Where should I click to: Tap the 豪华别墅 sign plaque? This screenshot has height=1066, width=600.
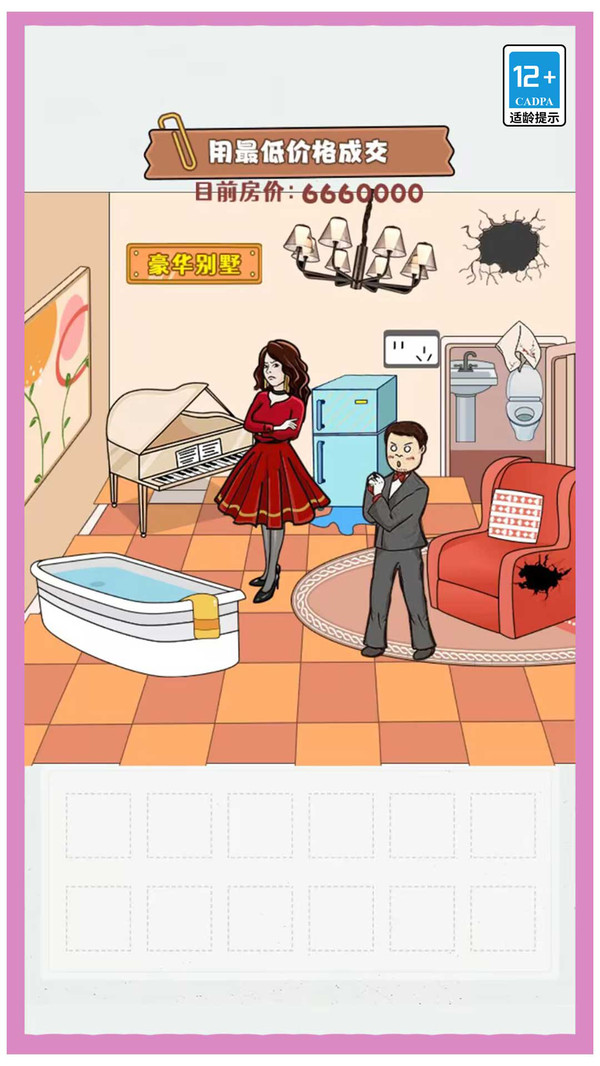(x=194, y=264)
